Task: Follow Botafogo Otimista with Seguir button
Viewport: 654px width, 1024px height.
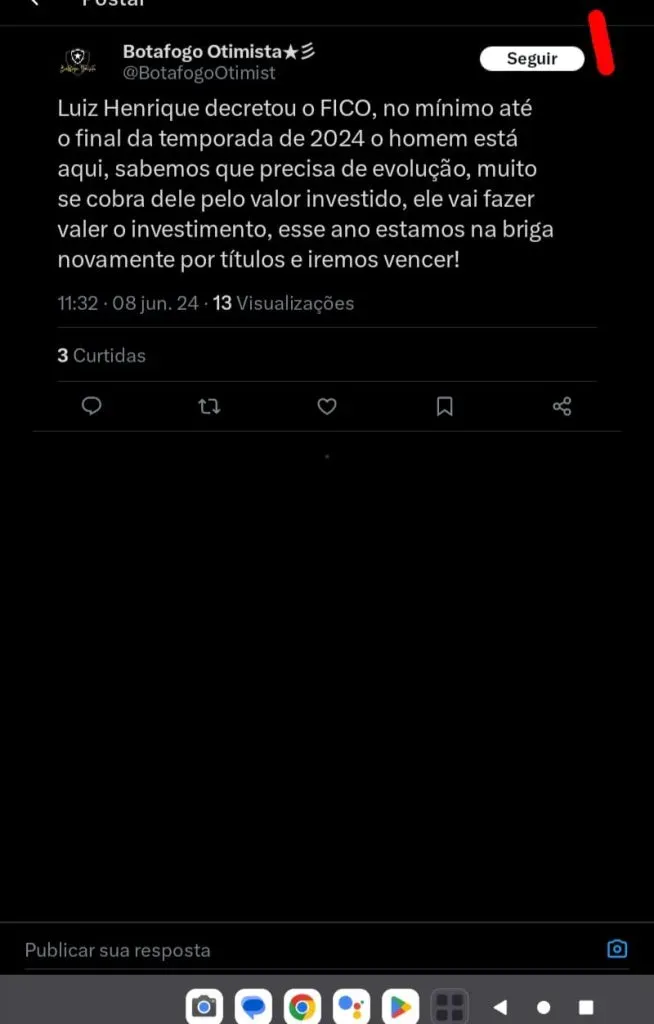Action: click(x=532, y=59)
